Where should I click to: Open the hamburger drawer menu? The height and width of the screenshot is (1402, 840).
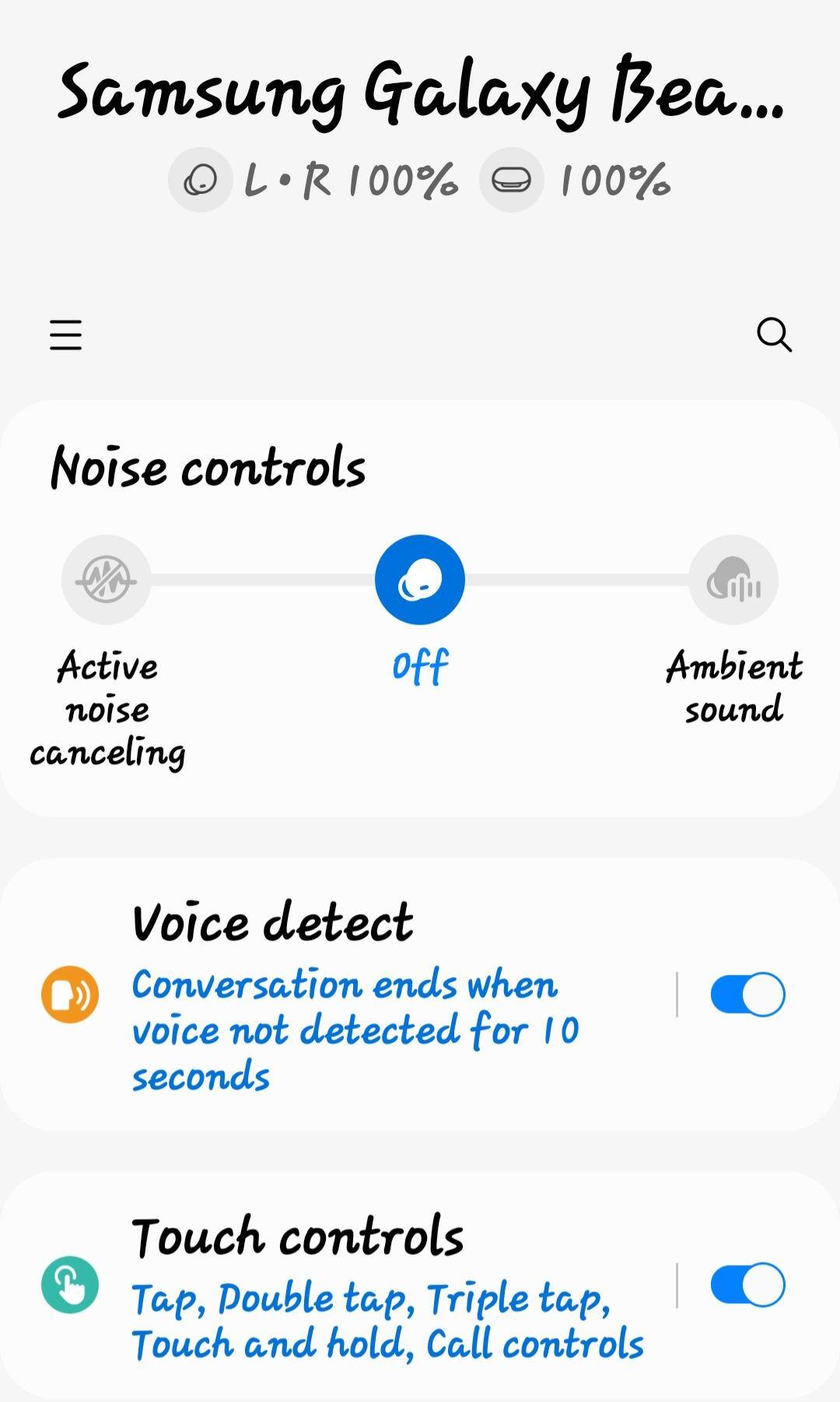[66, 335]
